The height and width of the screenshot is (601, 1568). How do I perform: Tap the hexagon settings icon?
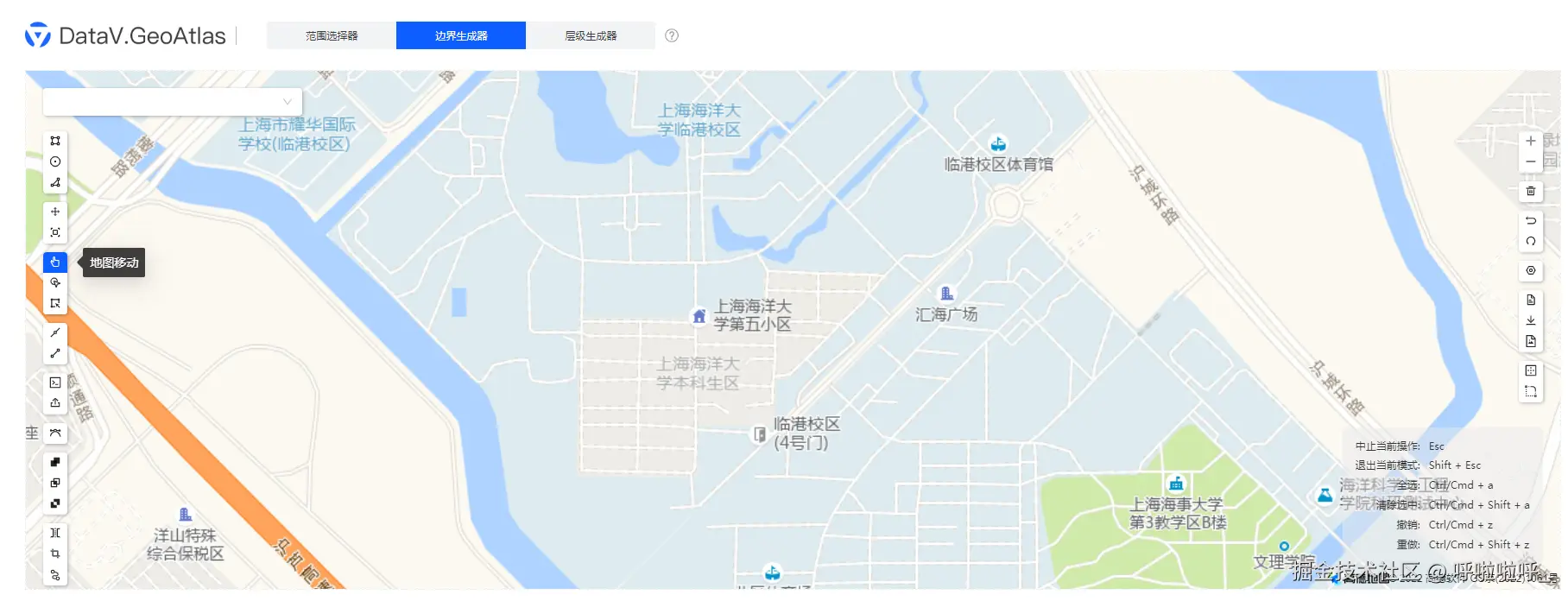coord(1531,270)
